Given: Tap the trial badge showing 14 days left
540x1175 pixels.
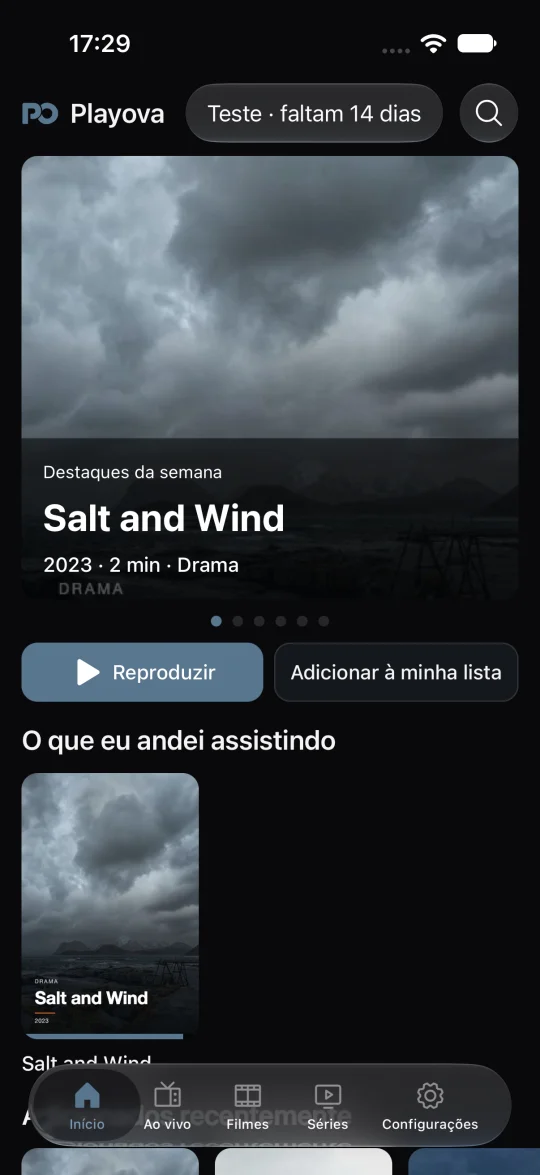Looking at the screenshot, I should (x=314, y=113).
